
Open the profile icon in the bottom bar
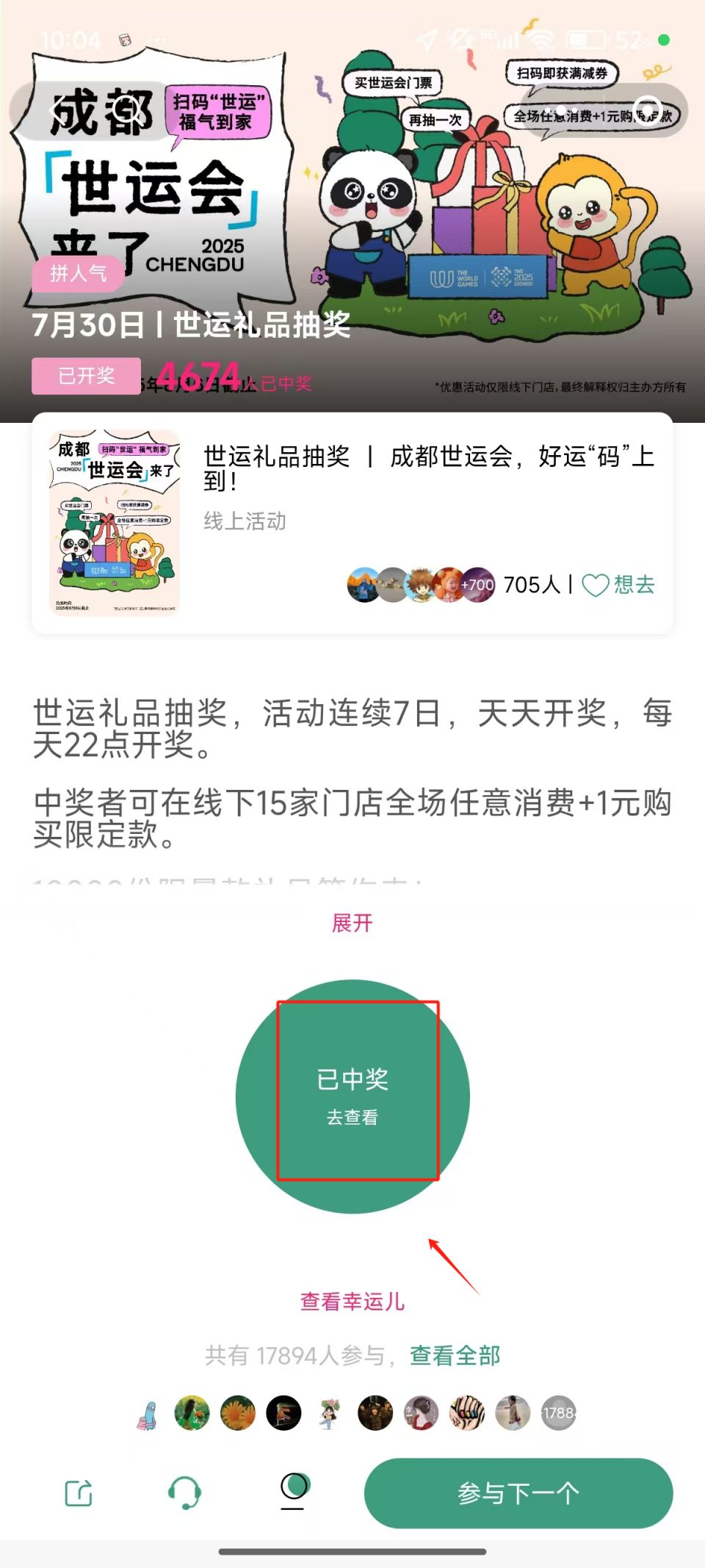(294, 1491)
